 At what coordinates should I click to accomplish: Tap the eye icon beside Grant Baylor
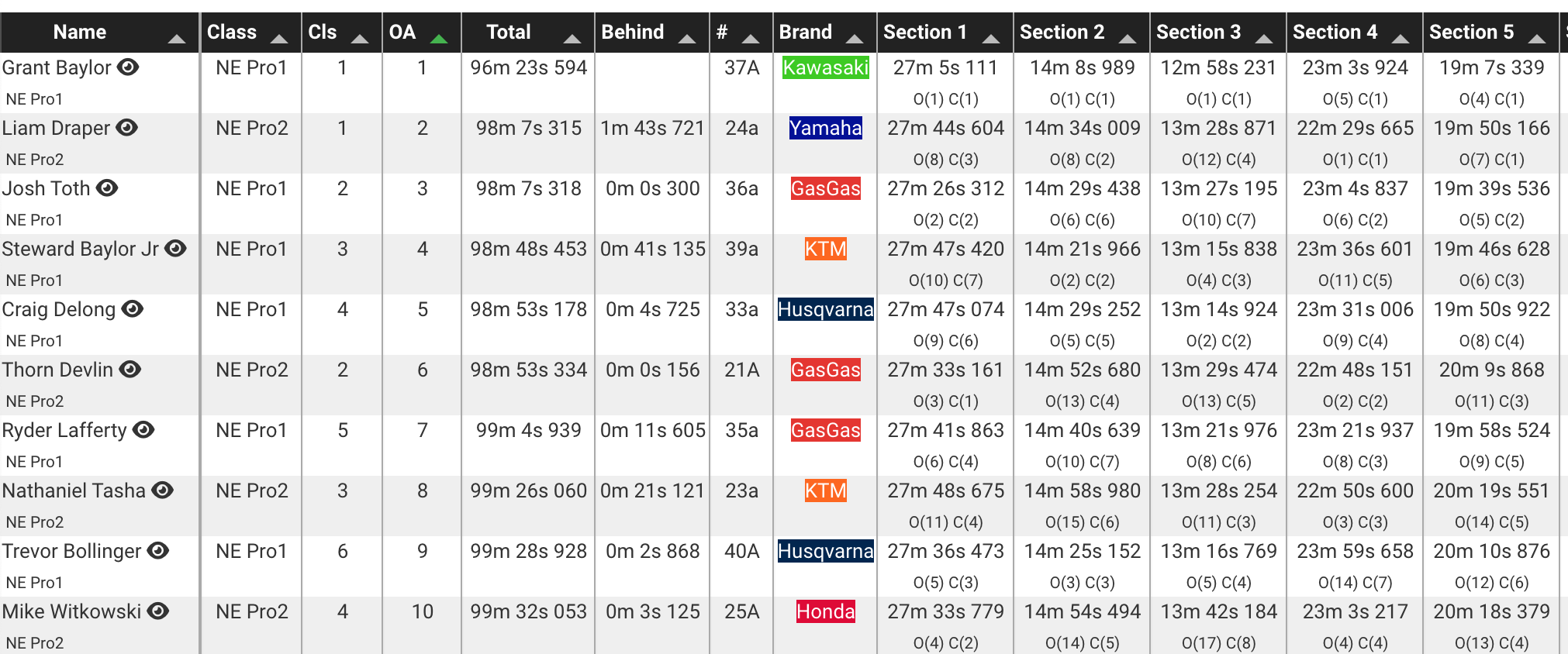pos(128,67)
